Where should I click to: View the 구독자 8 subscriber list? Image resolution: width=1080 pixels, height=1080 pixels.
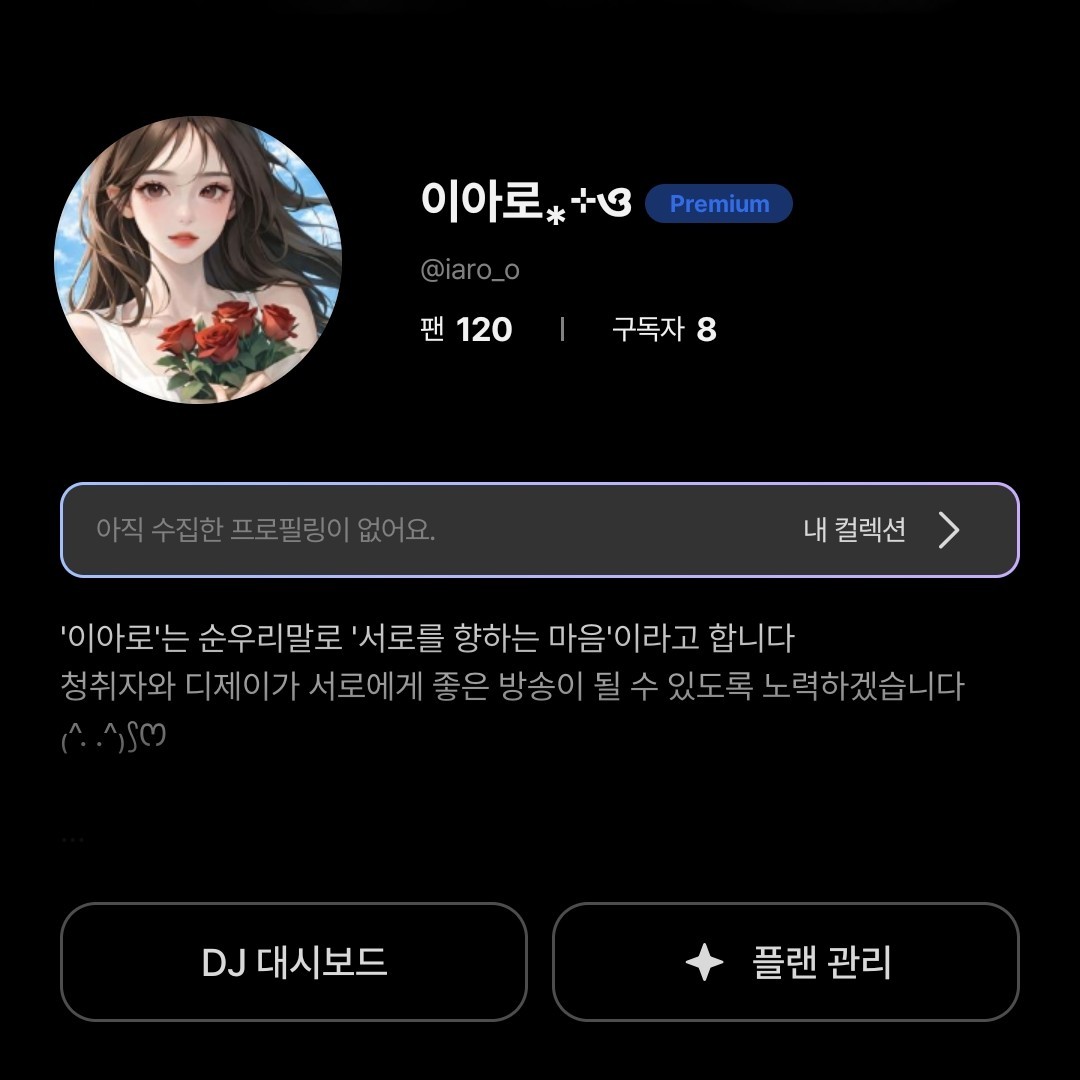pos(664,329)
